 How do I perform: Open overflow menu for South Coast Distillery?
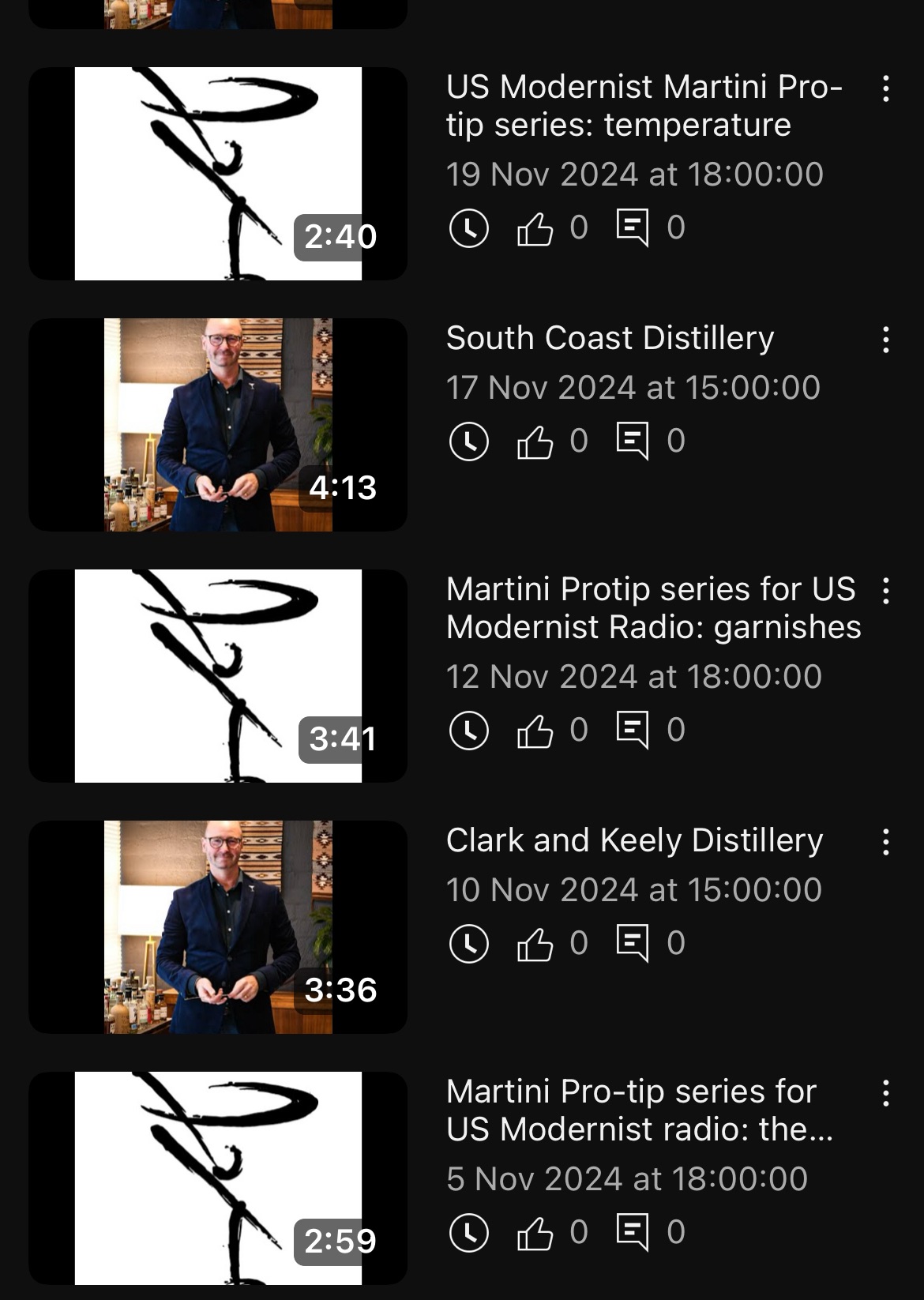tap(885, 340)
